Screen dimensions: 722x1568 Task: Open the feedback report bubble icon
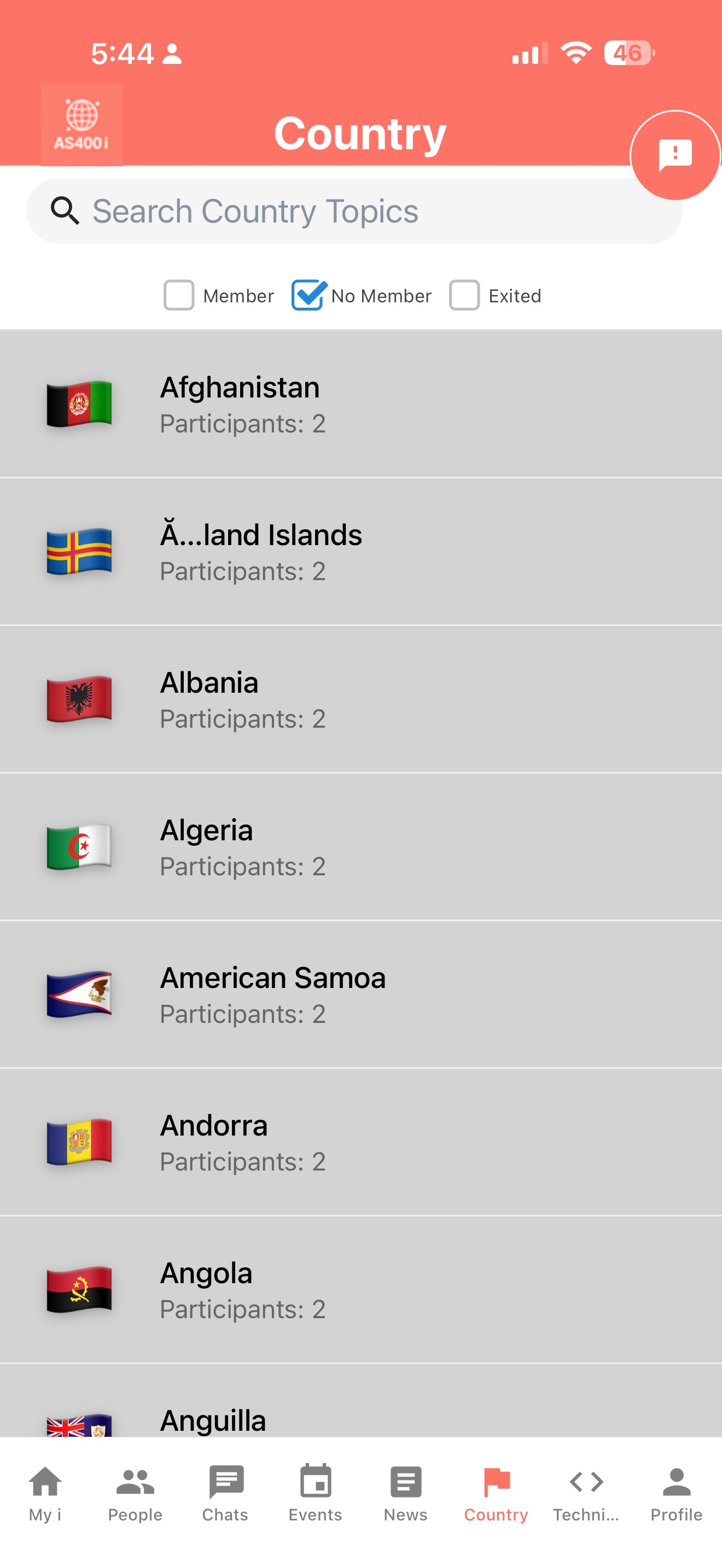click(674, 155)
